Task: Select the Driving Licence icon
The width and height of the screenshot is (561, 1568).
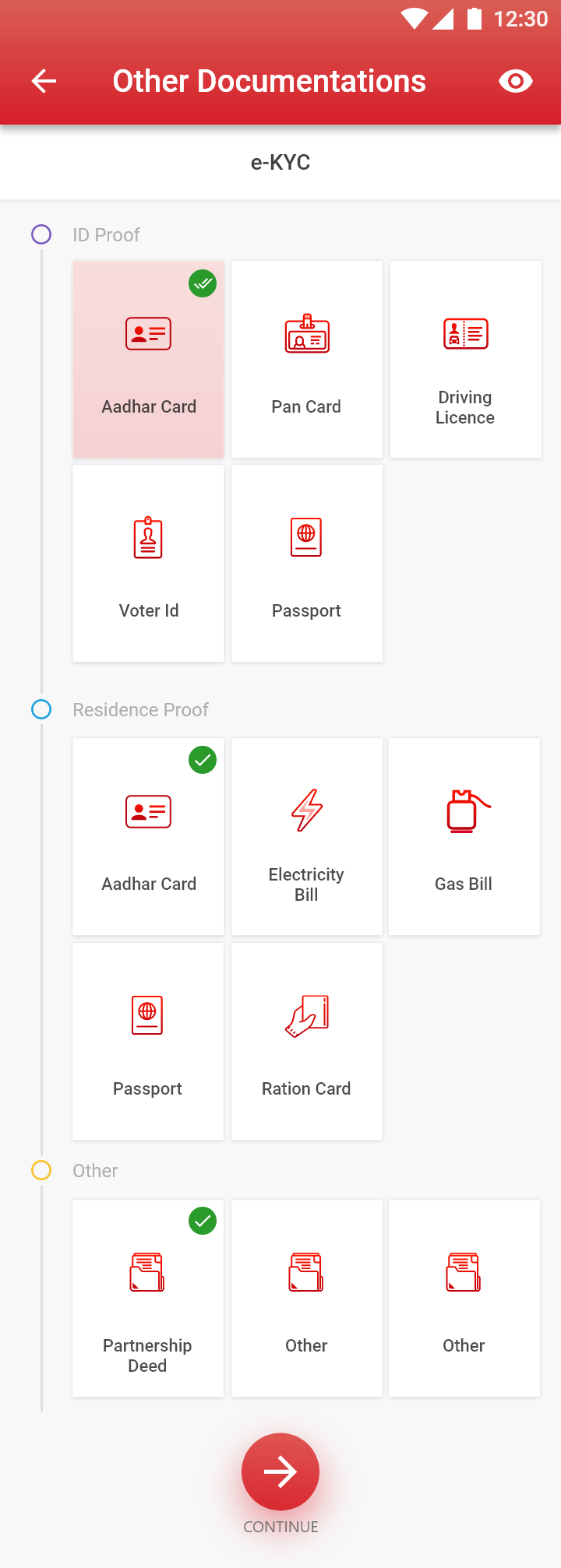Action: point(465,333)
